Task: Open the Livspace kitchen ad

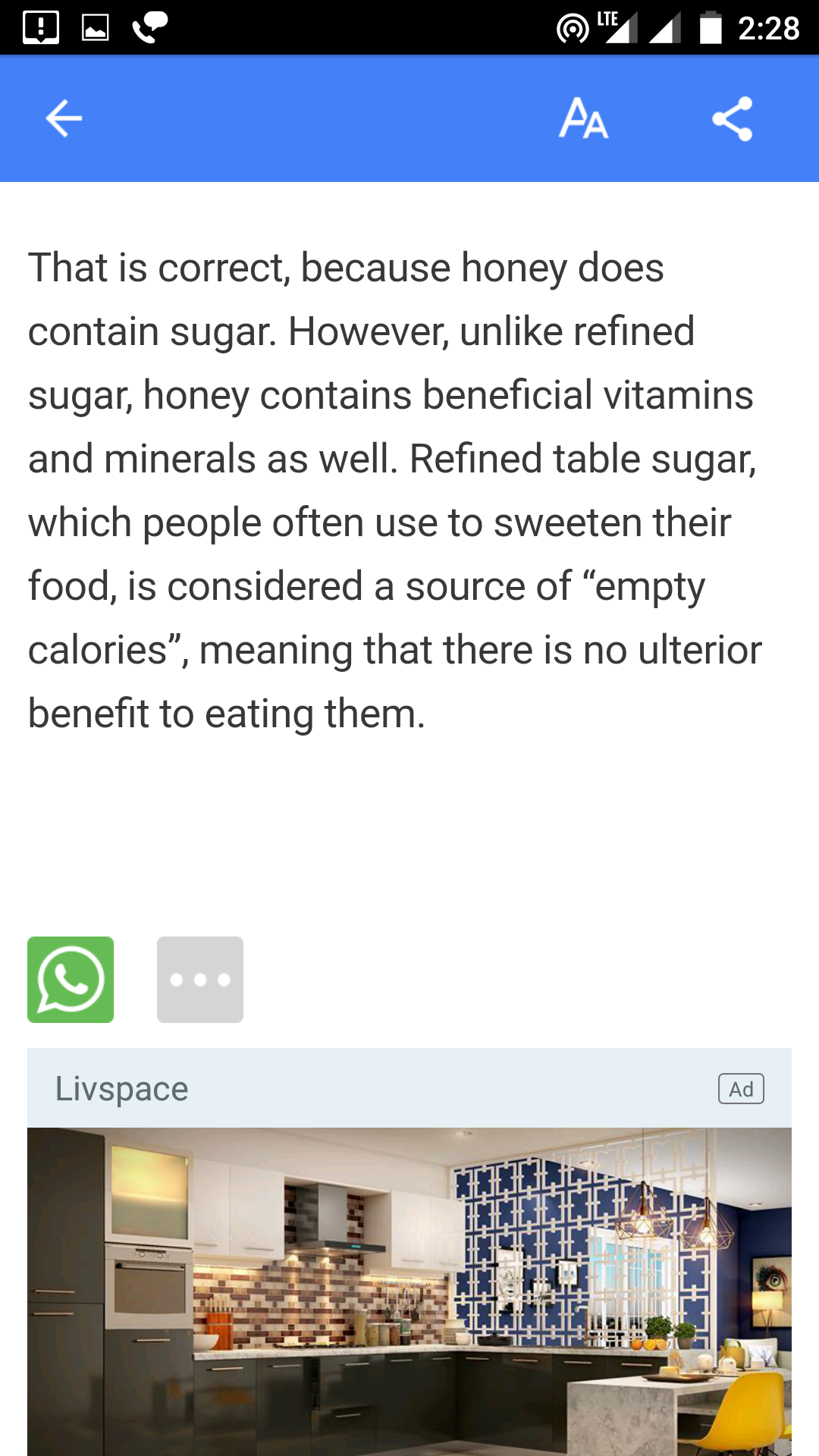Action: click(x=409, y=1289)
